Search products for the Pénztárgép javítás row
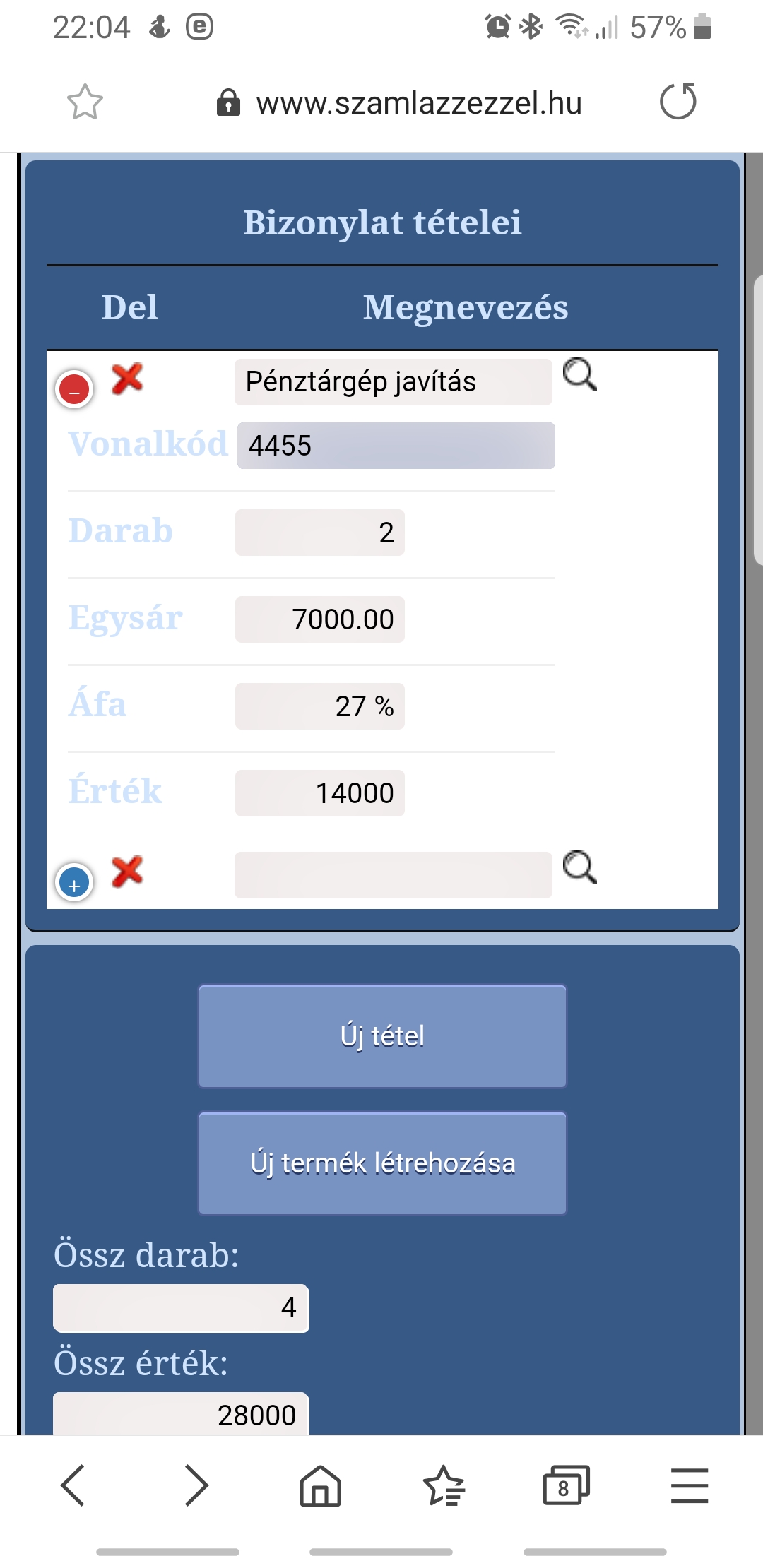The height and width of the screenshot is (1568, 763). [x=579, y=375]
